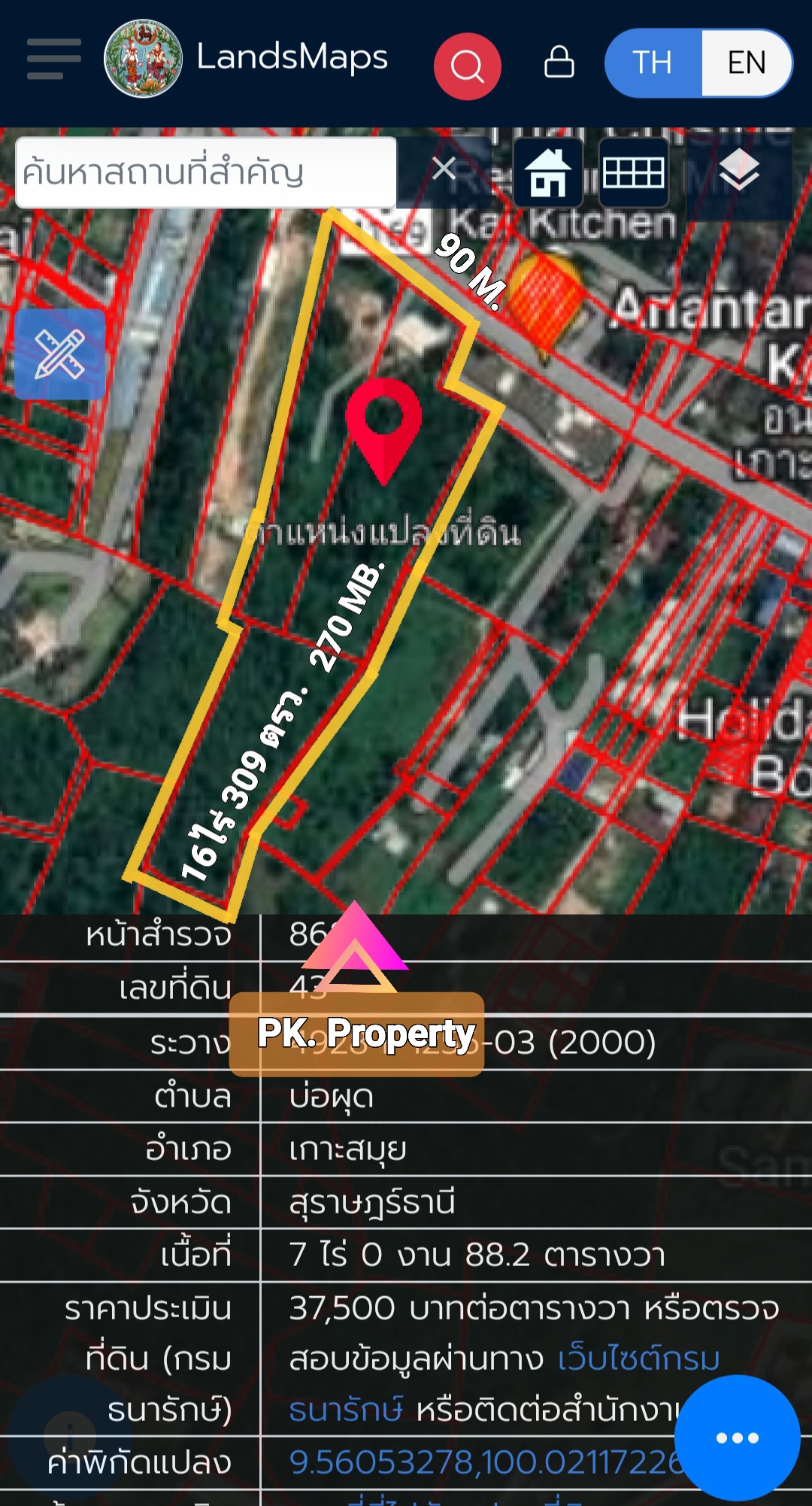812x1506 pixels.
Task: Open the grid table button
Action: (x=633, y=173)
